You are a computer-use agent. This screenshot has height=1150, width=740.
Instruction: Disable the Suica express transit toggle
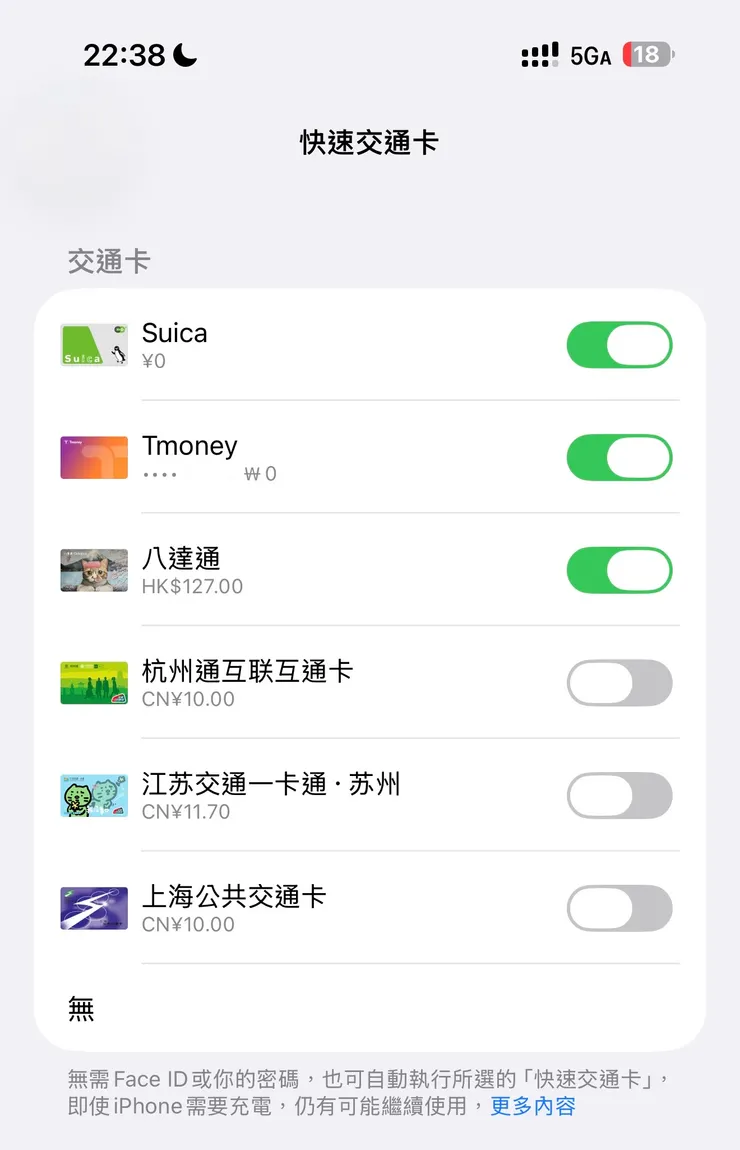[619, 345]
